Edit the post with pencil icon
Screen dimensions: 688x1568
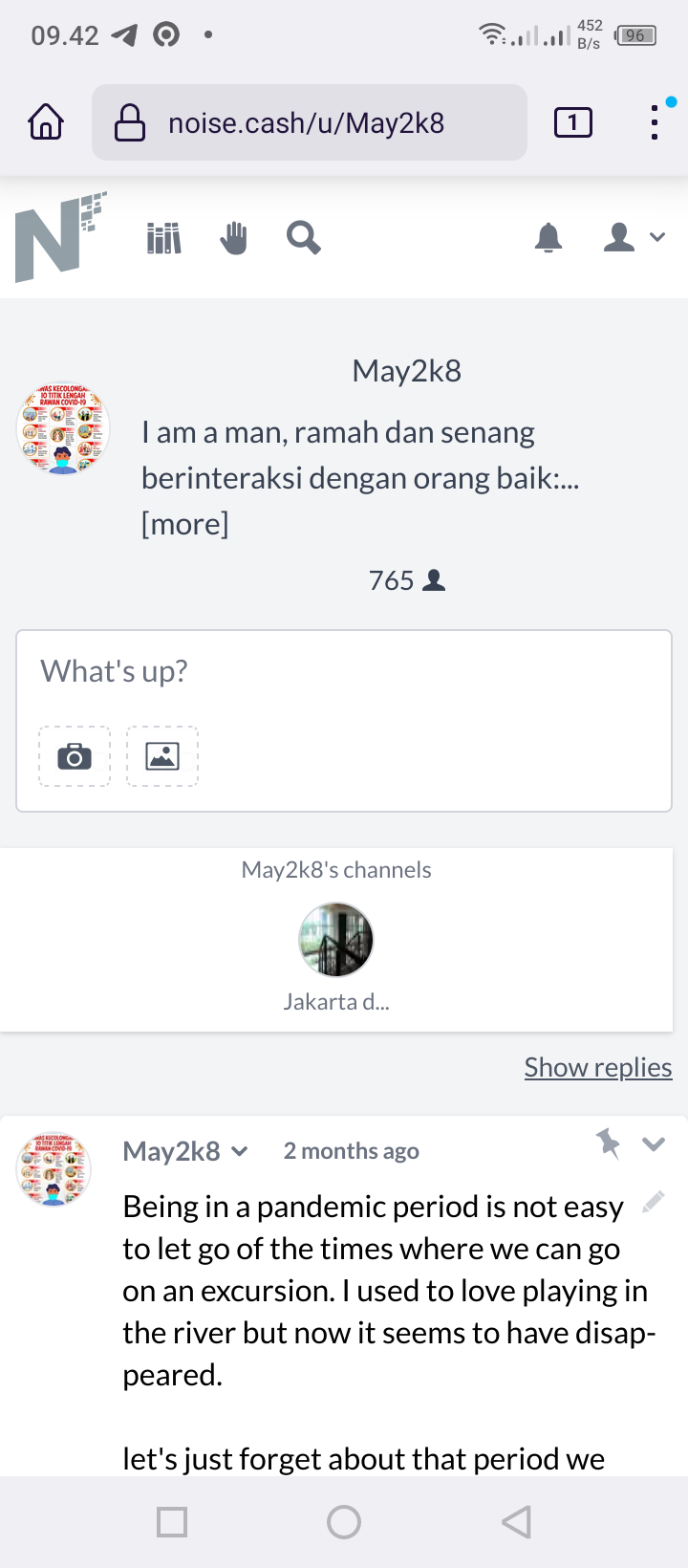pos(654,1202)
